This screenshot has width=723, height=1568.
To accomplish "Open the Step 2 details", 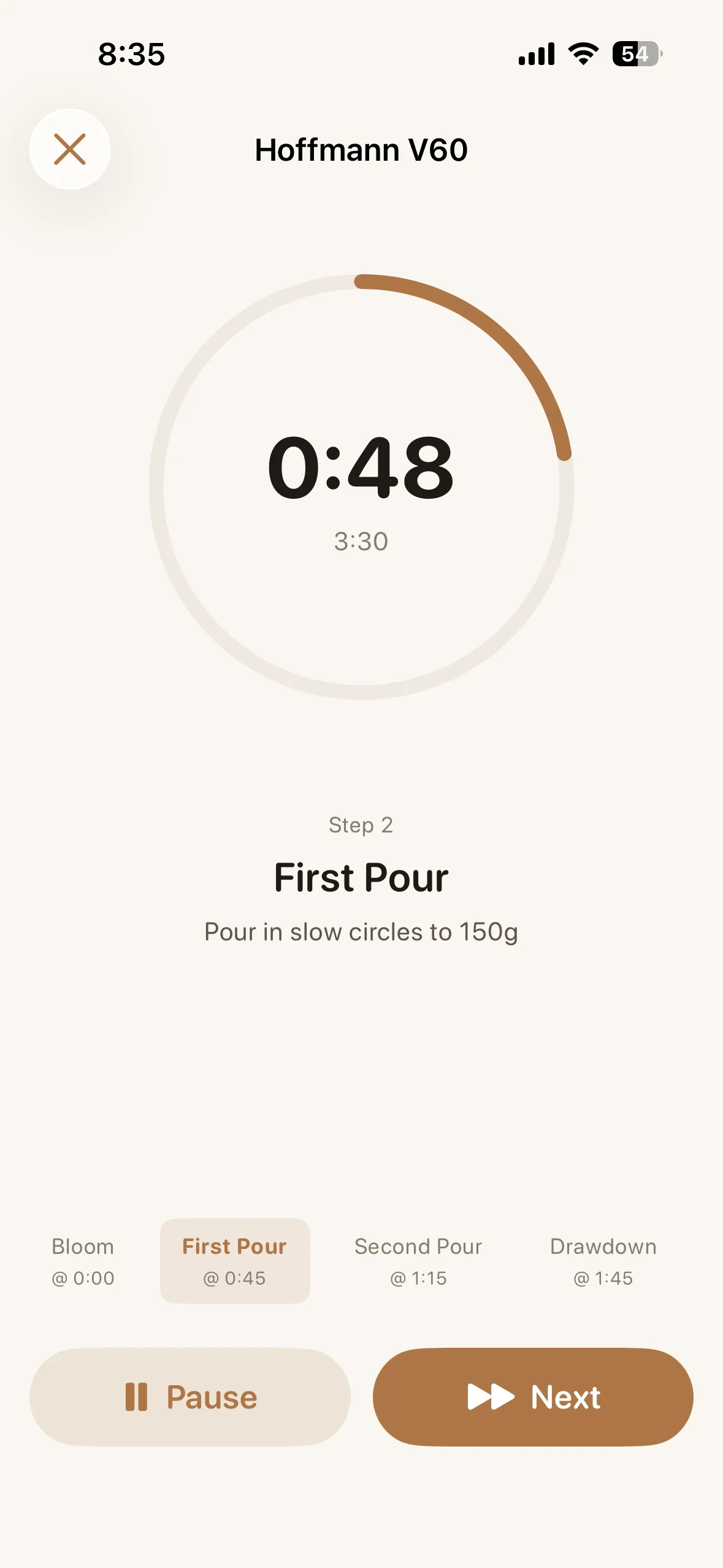I will [361, 824].
